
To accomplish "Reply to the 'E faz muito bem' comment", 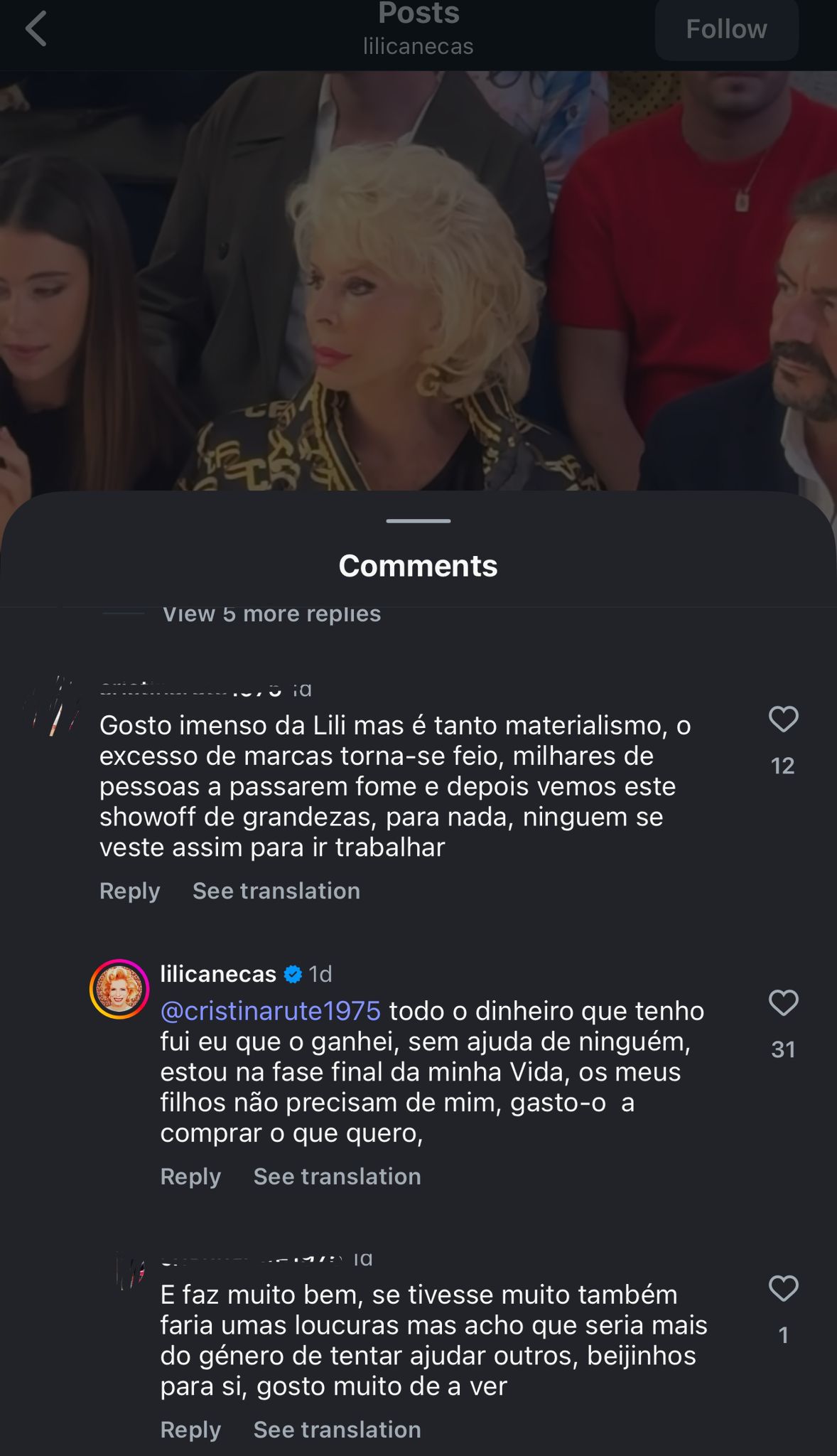I will tap(190, 1430).
